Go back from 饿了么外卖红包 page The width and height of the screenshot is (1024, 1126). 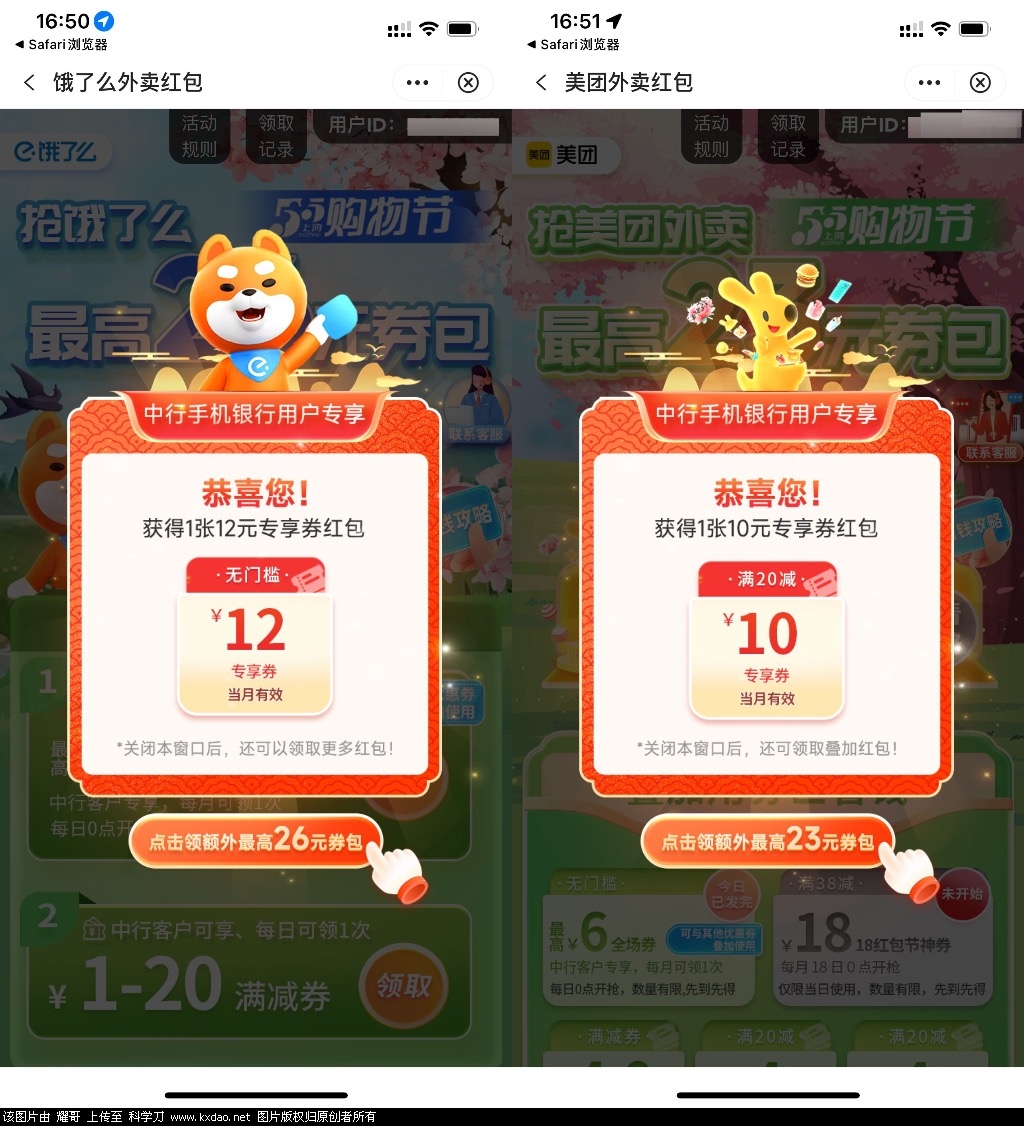pyautogui.click(x=29, y=82)
